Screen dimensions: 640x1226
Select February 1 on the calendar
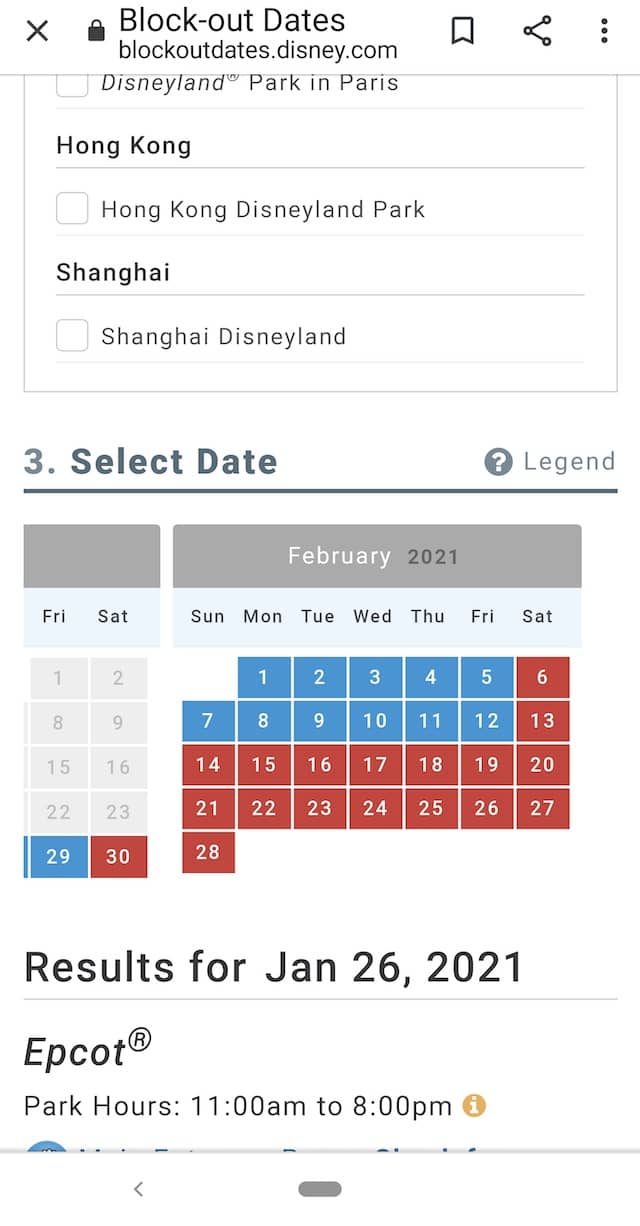click(x=264, y=677)
